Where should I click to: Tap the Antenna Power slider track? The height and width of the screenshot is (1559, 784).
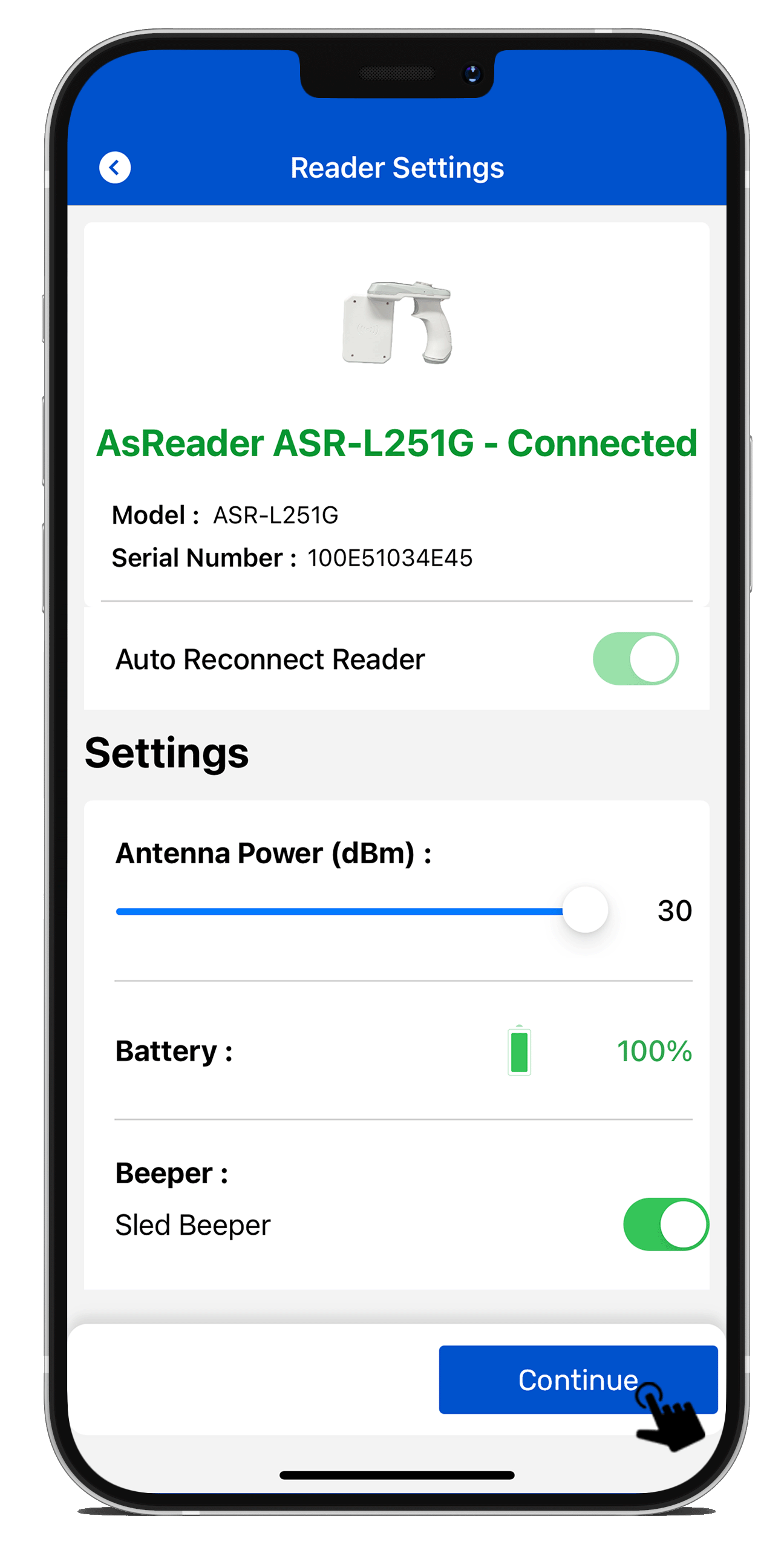pyautogui.click(x=339, y=911)
